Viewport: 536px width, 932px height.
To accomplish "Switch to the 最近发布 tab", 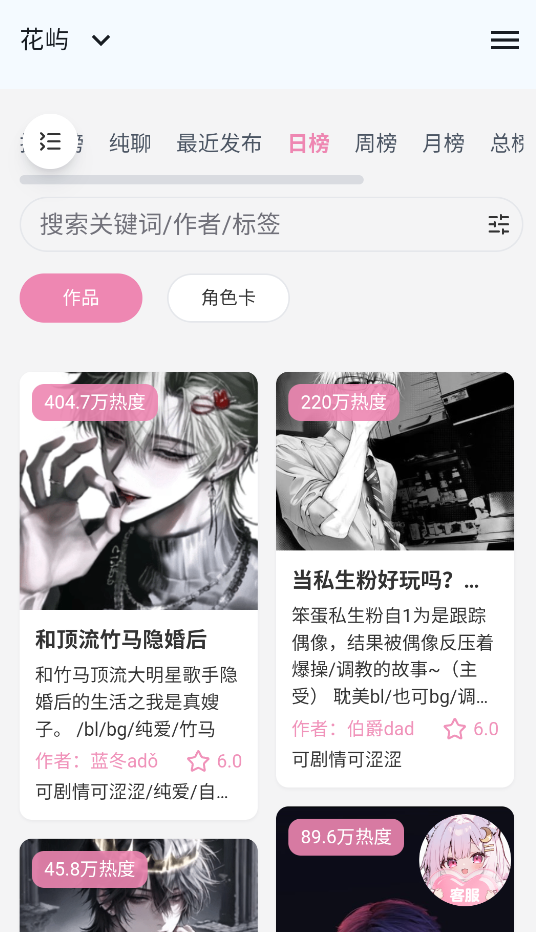I will [219, 143].
